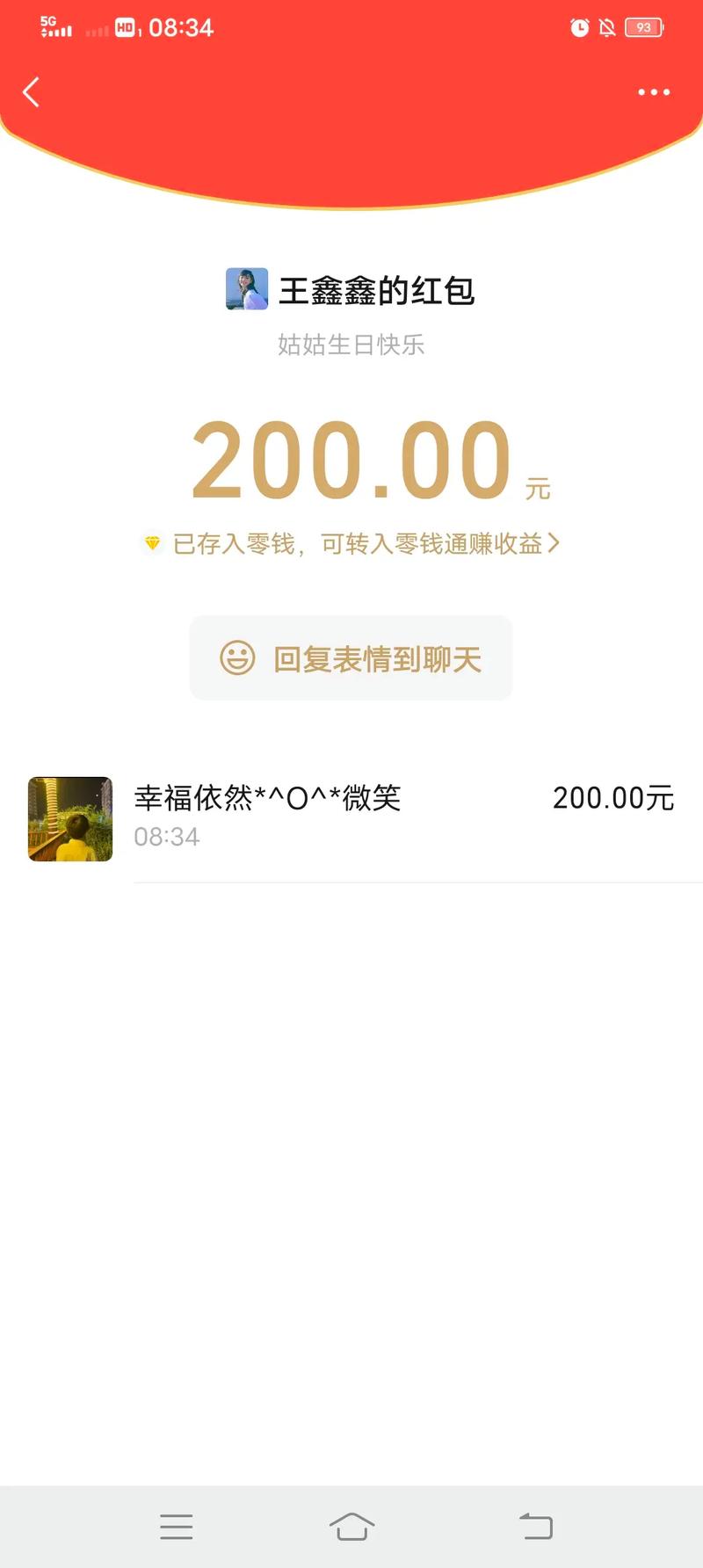Tap the yellow diamond icon near balance text
Viewport: 703px width, 1568px height.
(x=154, y=543)
